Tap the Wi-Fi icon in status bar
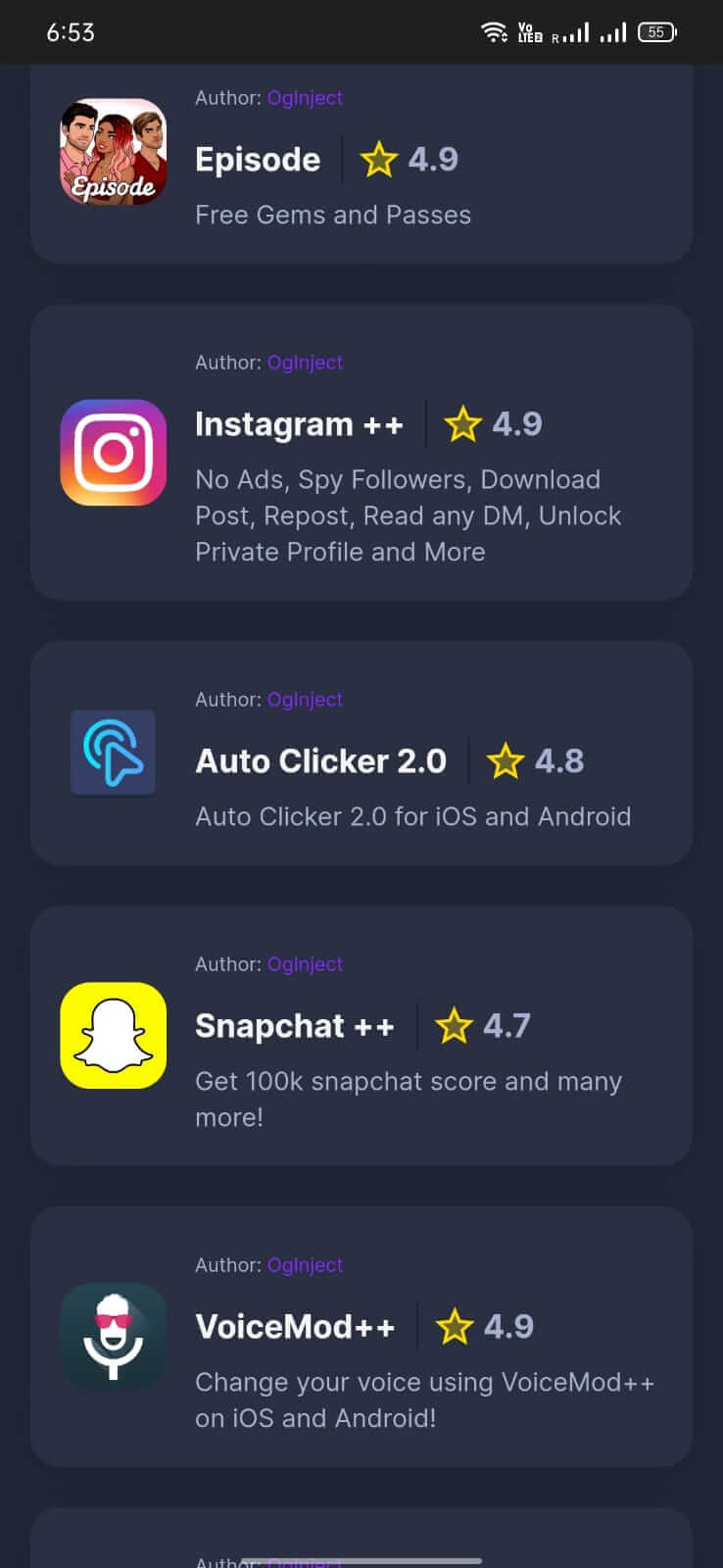Image resolution: width=723 pixels, height=1568 pixels. [x=495, y=31]
